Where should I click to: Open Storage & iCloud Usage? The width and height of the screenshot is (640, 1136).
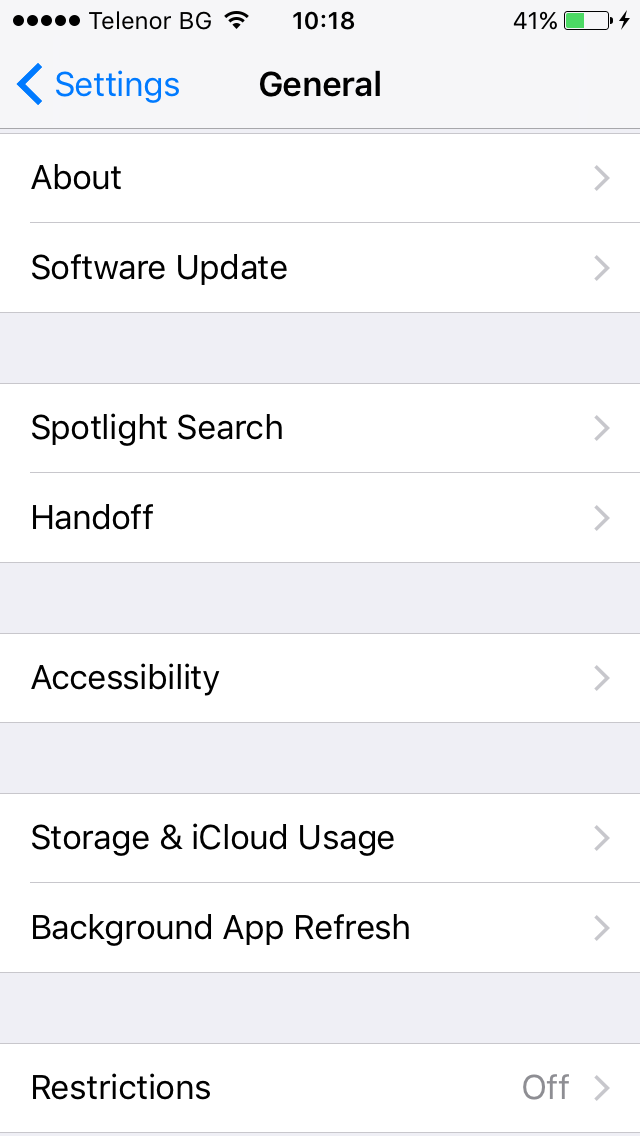(x=320, y=838)
